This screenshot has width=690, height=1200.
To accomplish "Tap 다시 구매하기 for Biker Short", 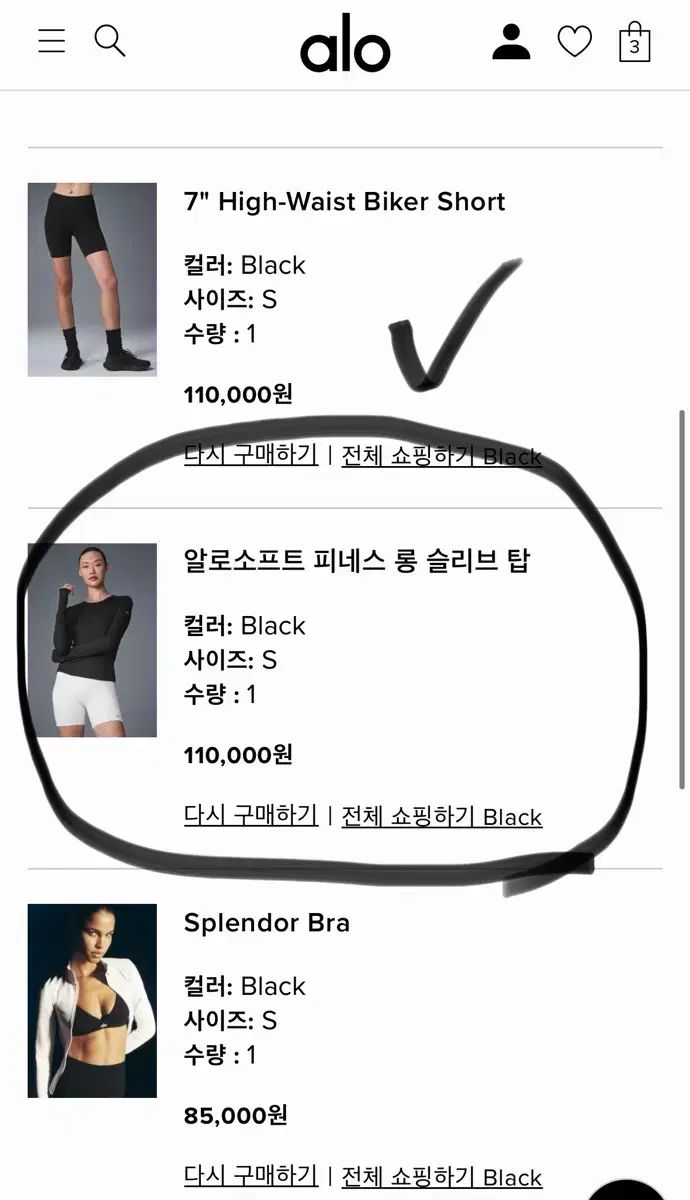I will 251,455.
